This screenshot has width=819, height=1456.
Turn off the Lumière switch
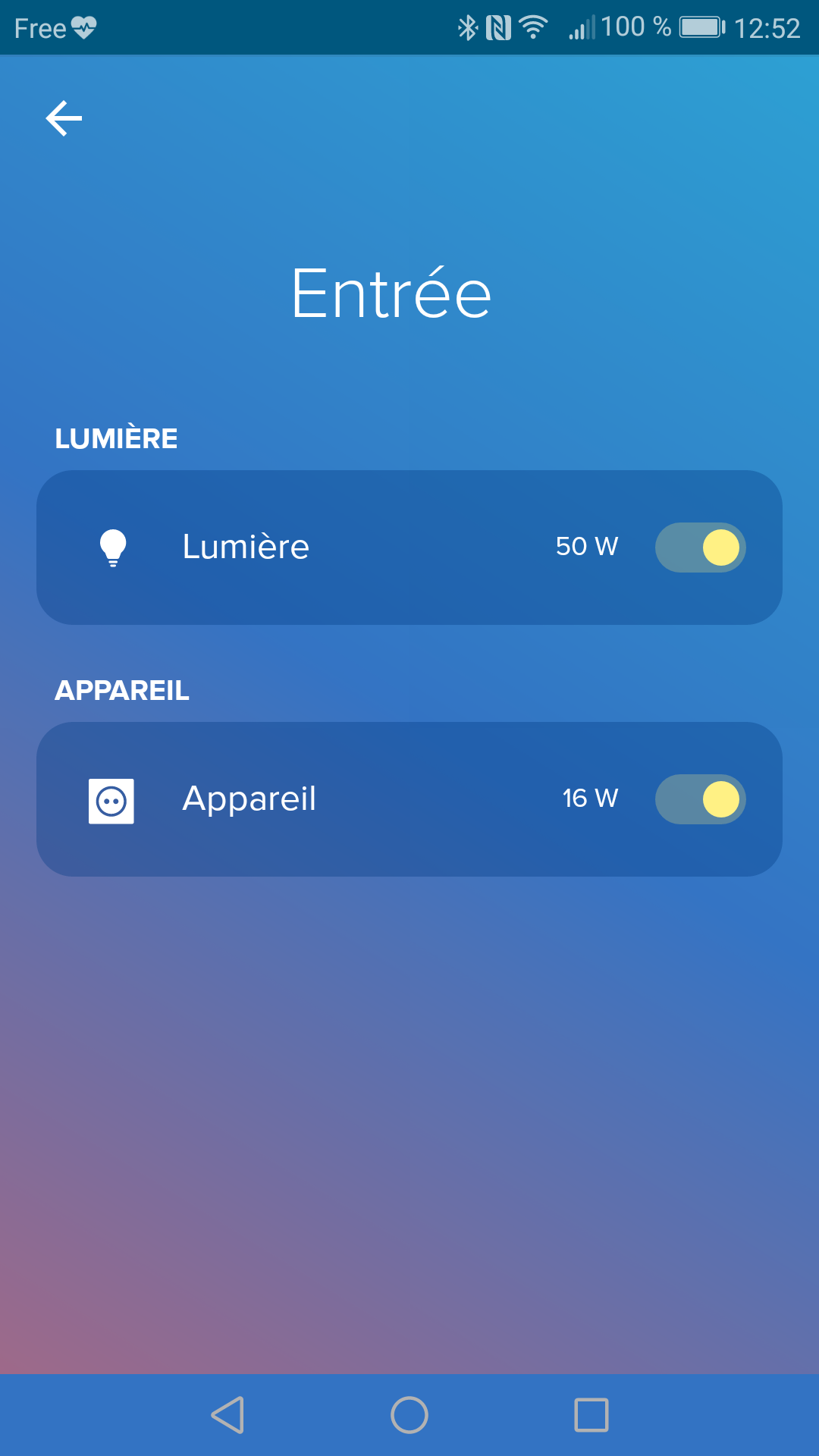click(x=701, y=548)
